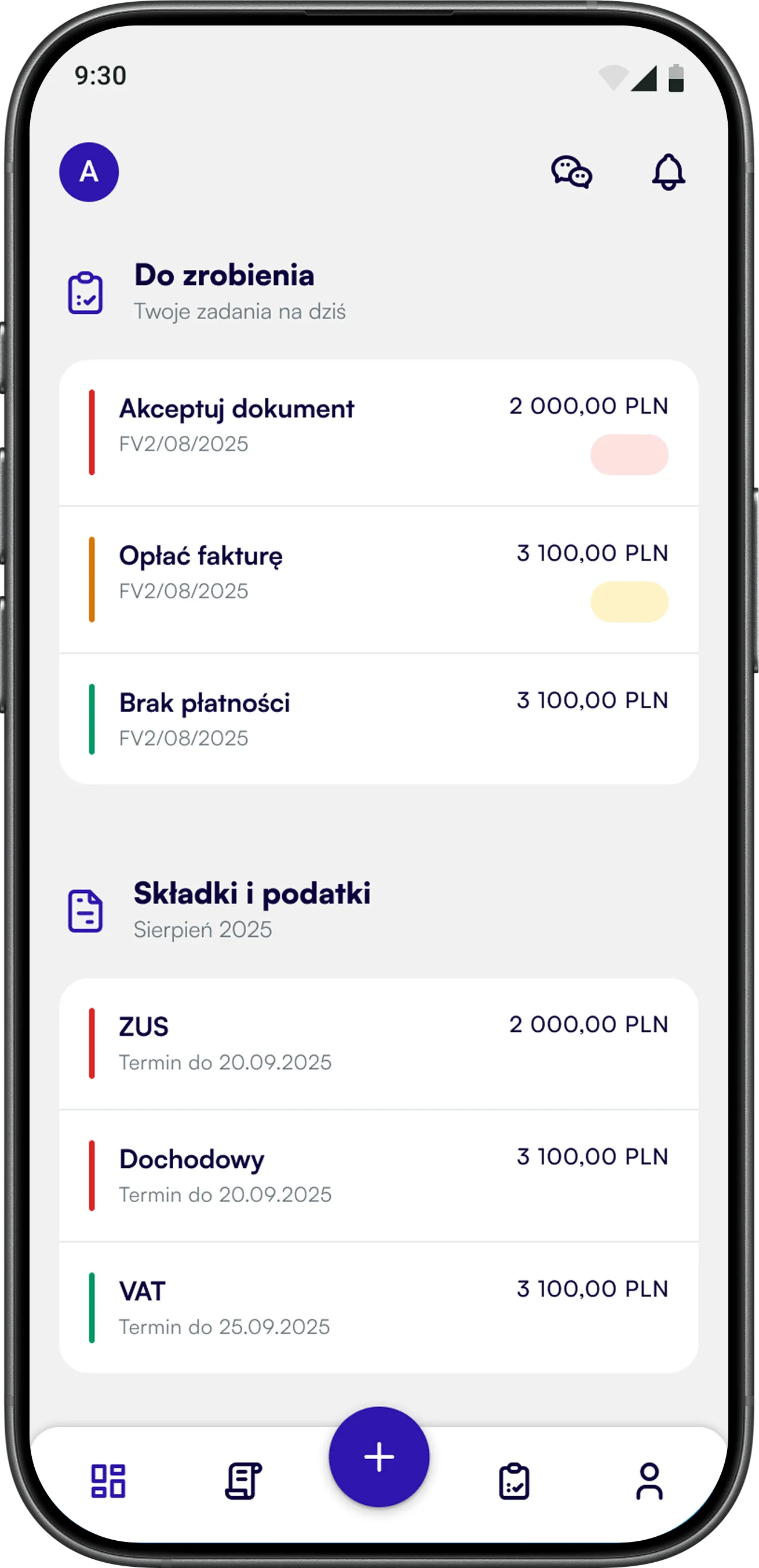The image size is (759, 1568).
Task: Open the user avatar marked A
Action: coord(89,171)
